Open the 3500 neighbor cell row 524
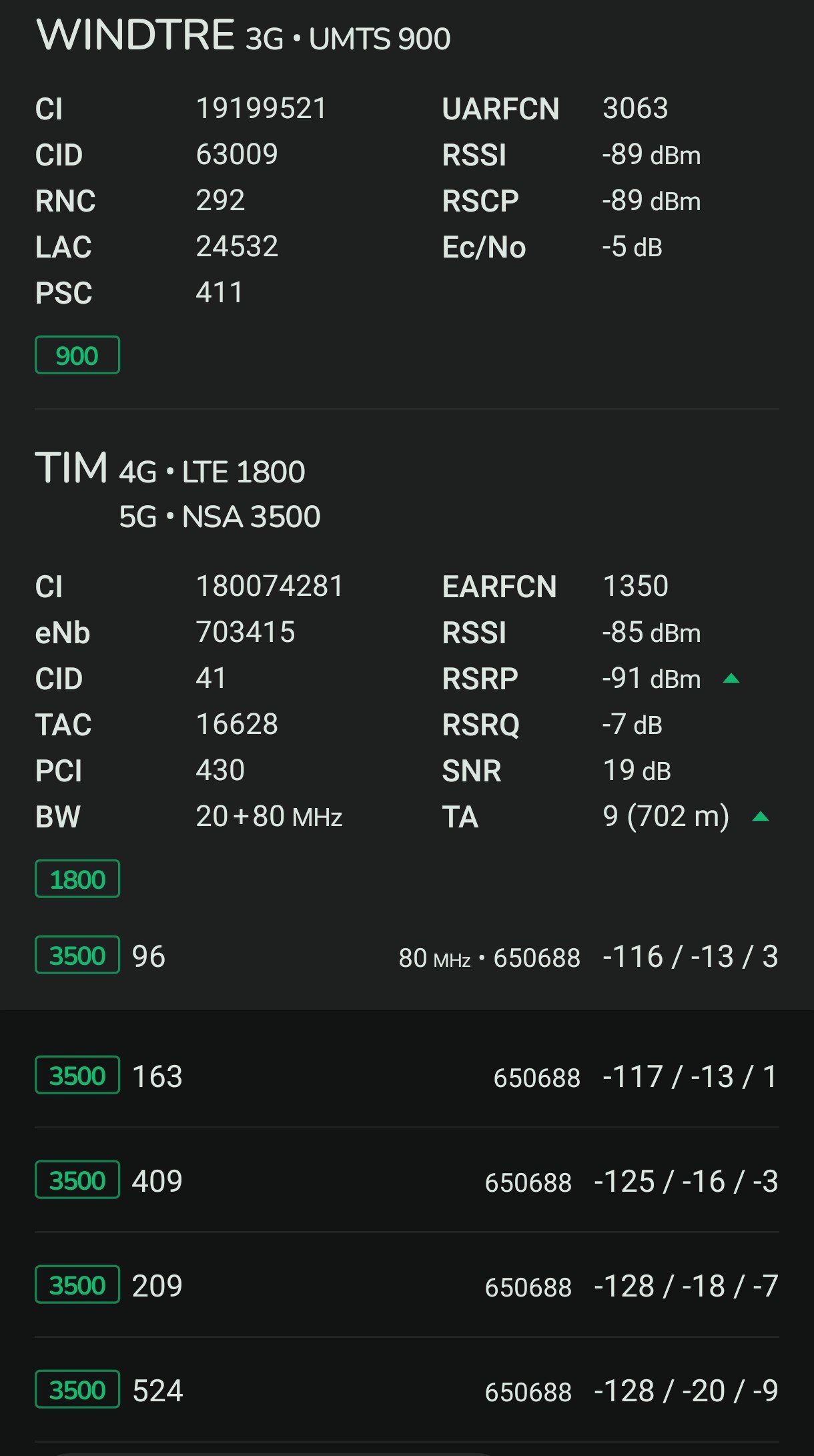 (x=406, y=1391)
